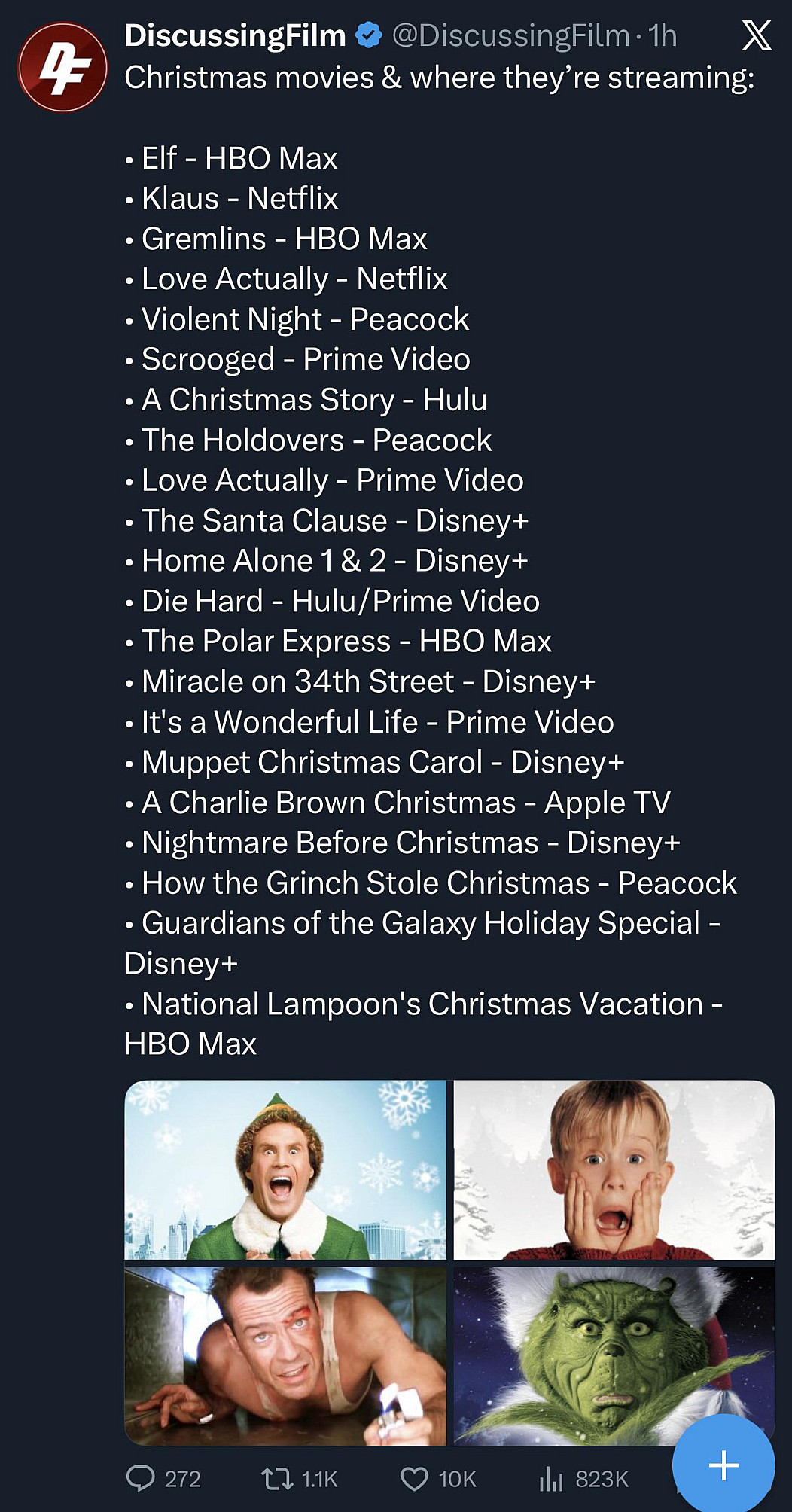The image size is (792, 1512).
Task: Repost the Christmas movies tweet
Action: click(x=277, y=1478)
